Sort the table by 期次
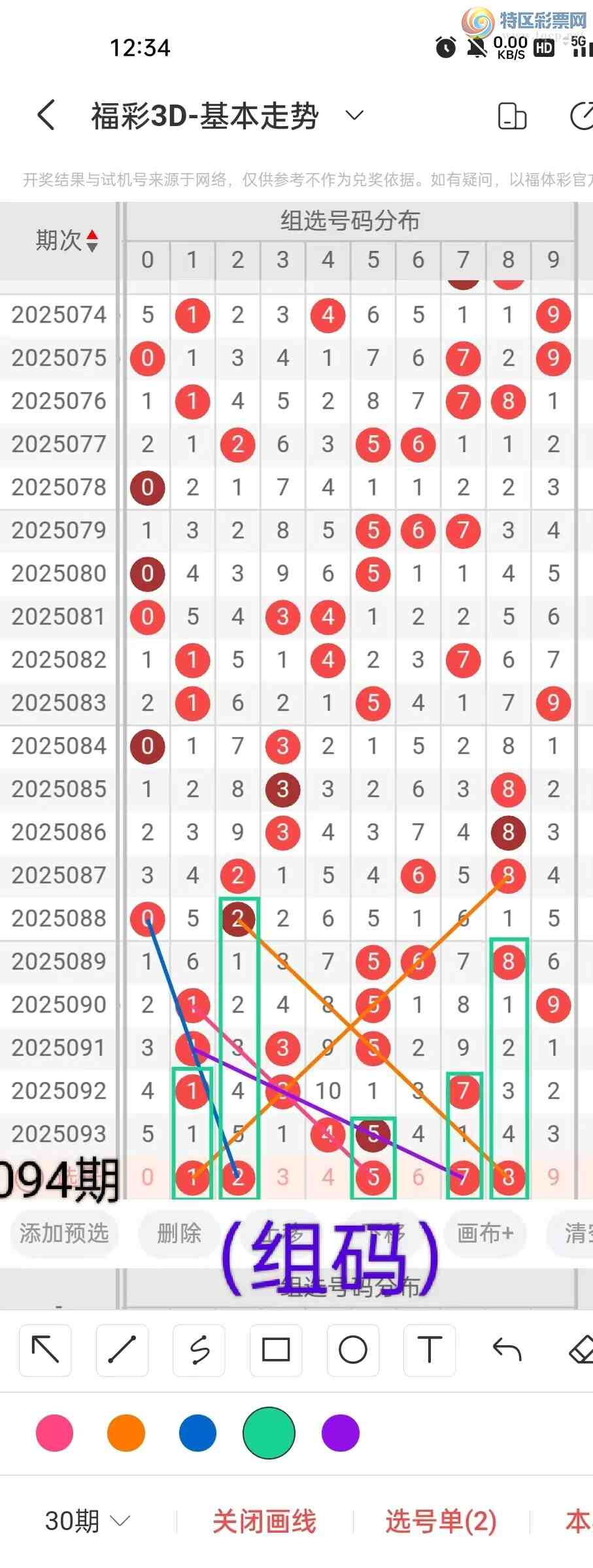The width and height of the screenshot is (593, 1568). [67, 240]
